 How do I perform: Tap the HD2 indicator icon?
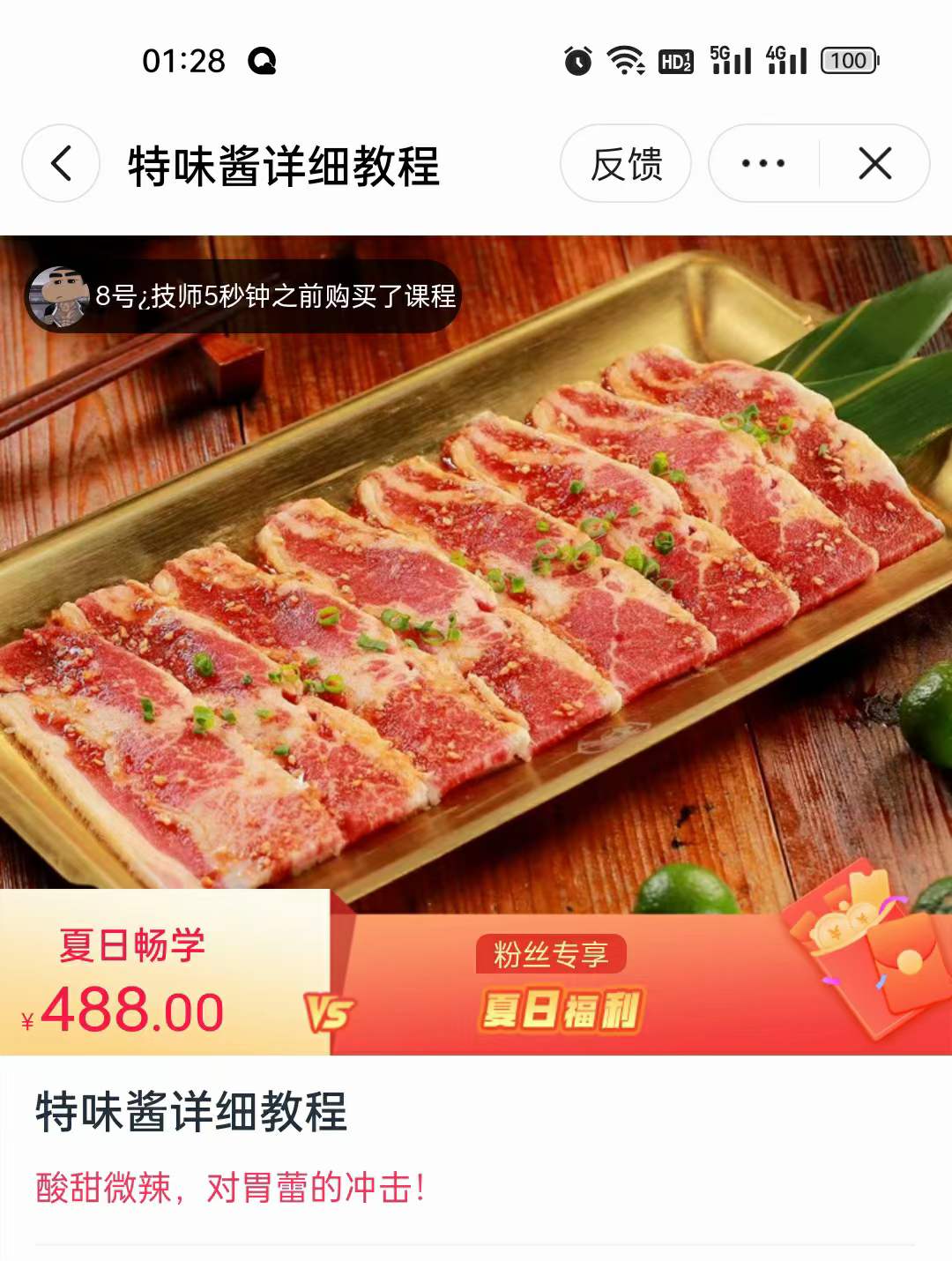675,61
